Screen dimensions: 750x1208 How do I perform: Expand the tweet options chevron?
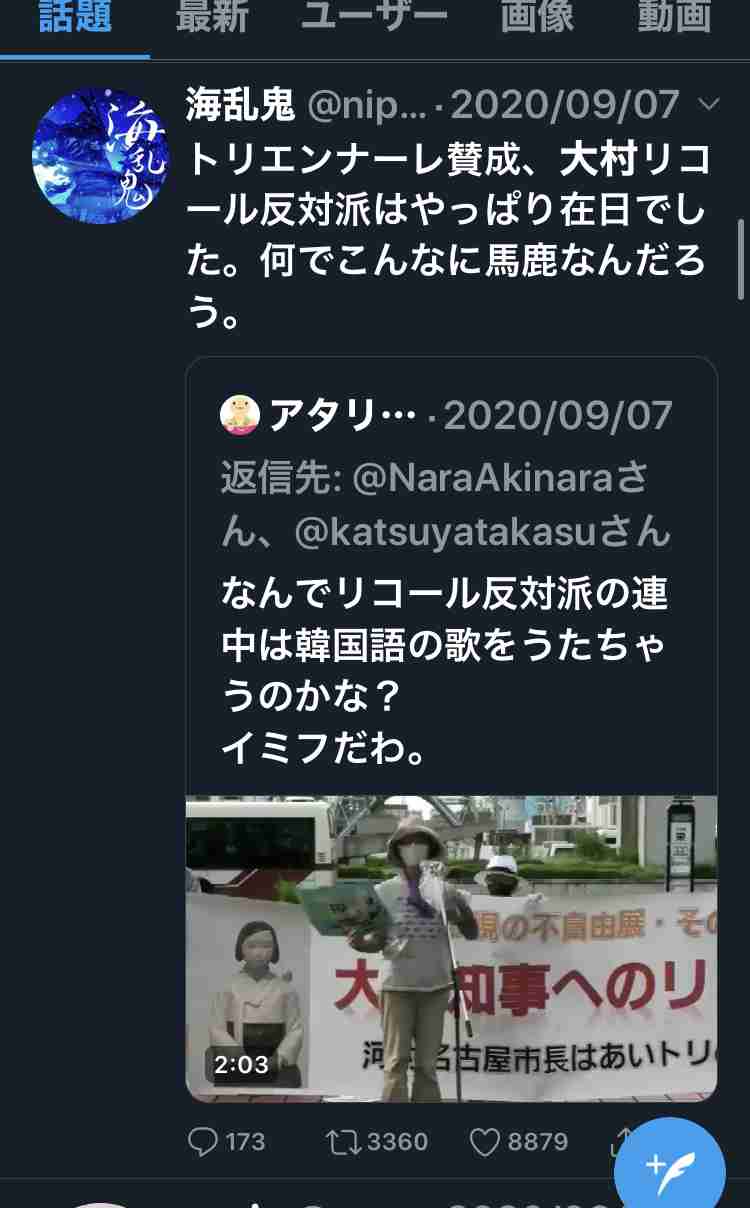click(708, 105)
